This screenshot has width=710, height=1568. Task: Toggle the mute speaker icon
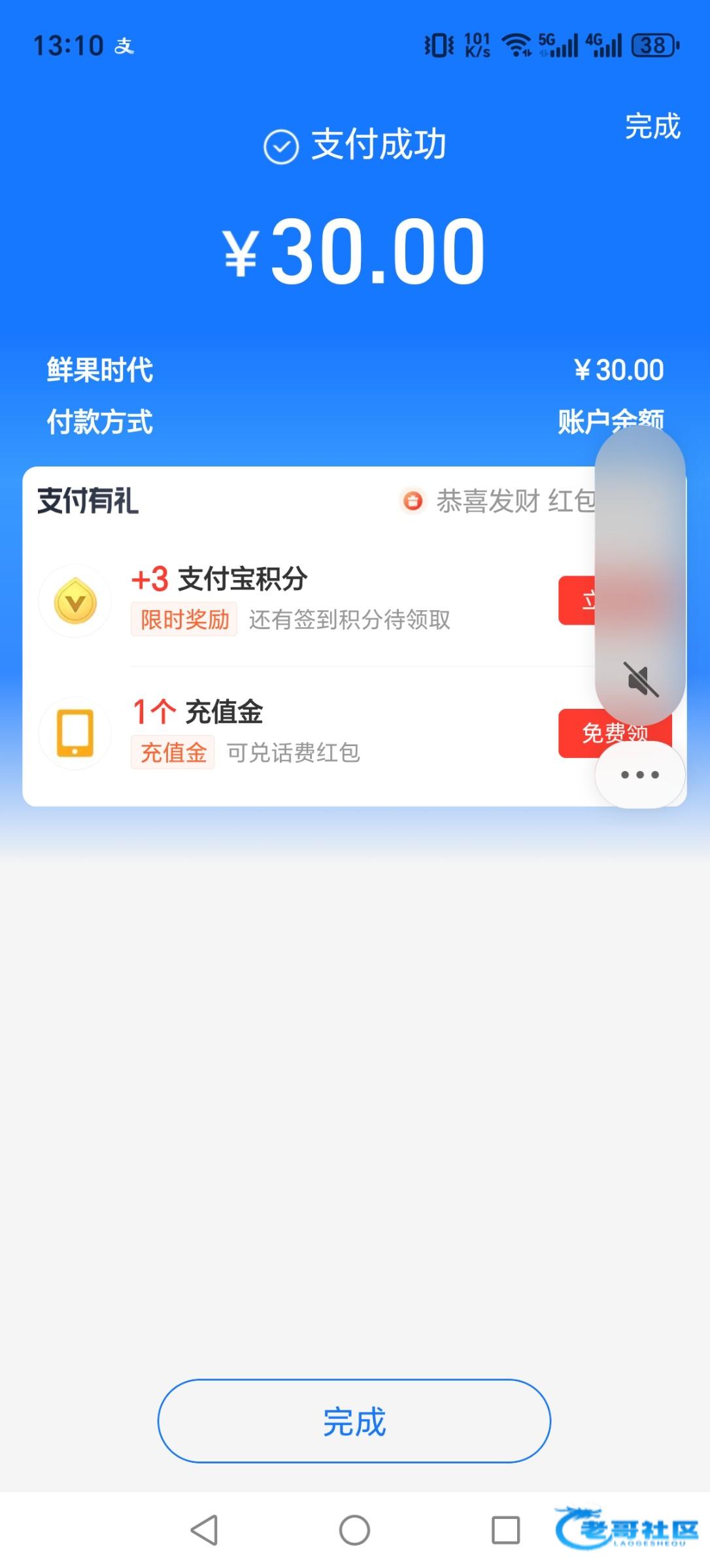(x=641, y=680)
